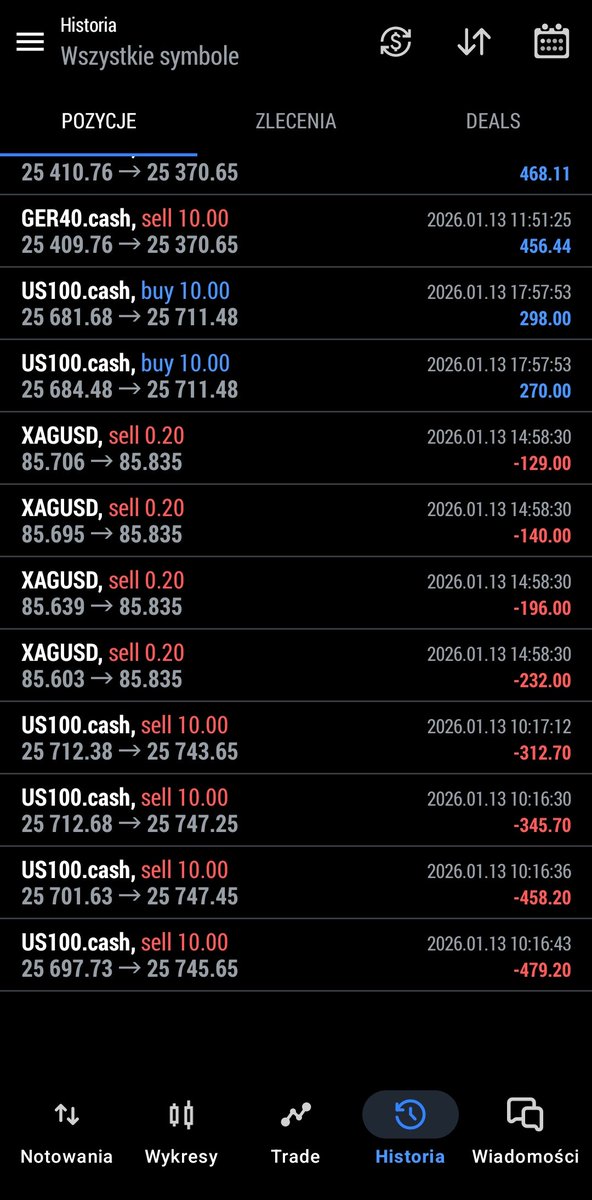
Task: Switch to the DEALS tab
Action: (493, 121)
